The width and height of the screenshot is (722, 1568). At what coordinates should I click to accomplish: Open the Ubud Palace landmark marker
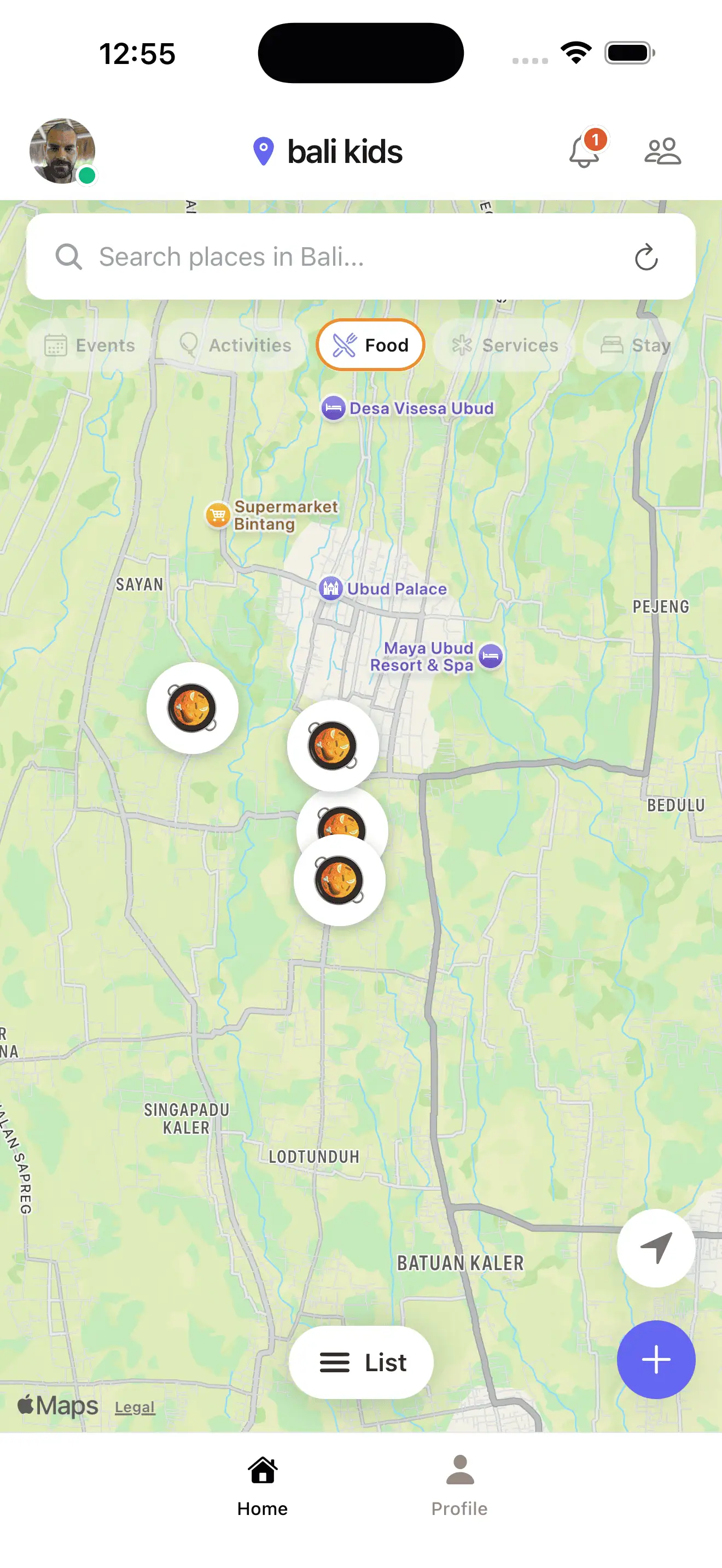332,589
